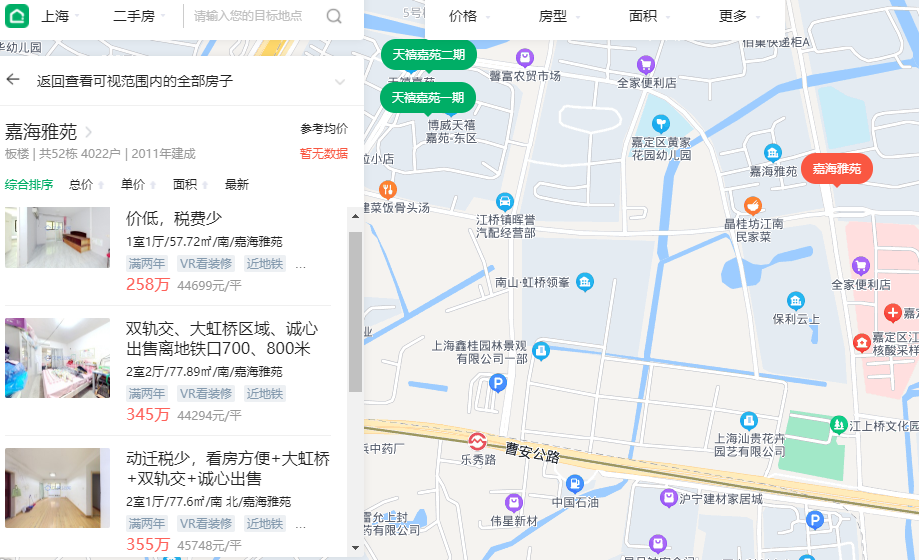Select the 嘉海雅苑 map marker
The width and height of the screenshot is (919, 560).
click(836, 169)
